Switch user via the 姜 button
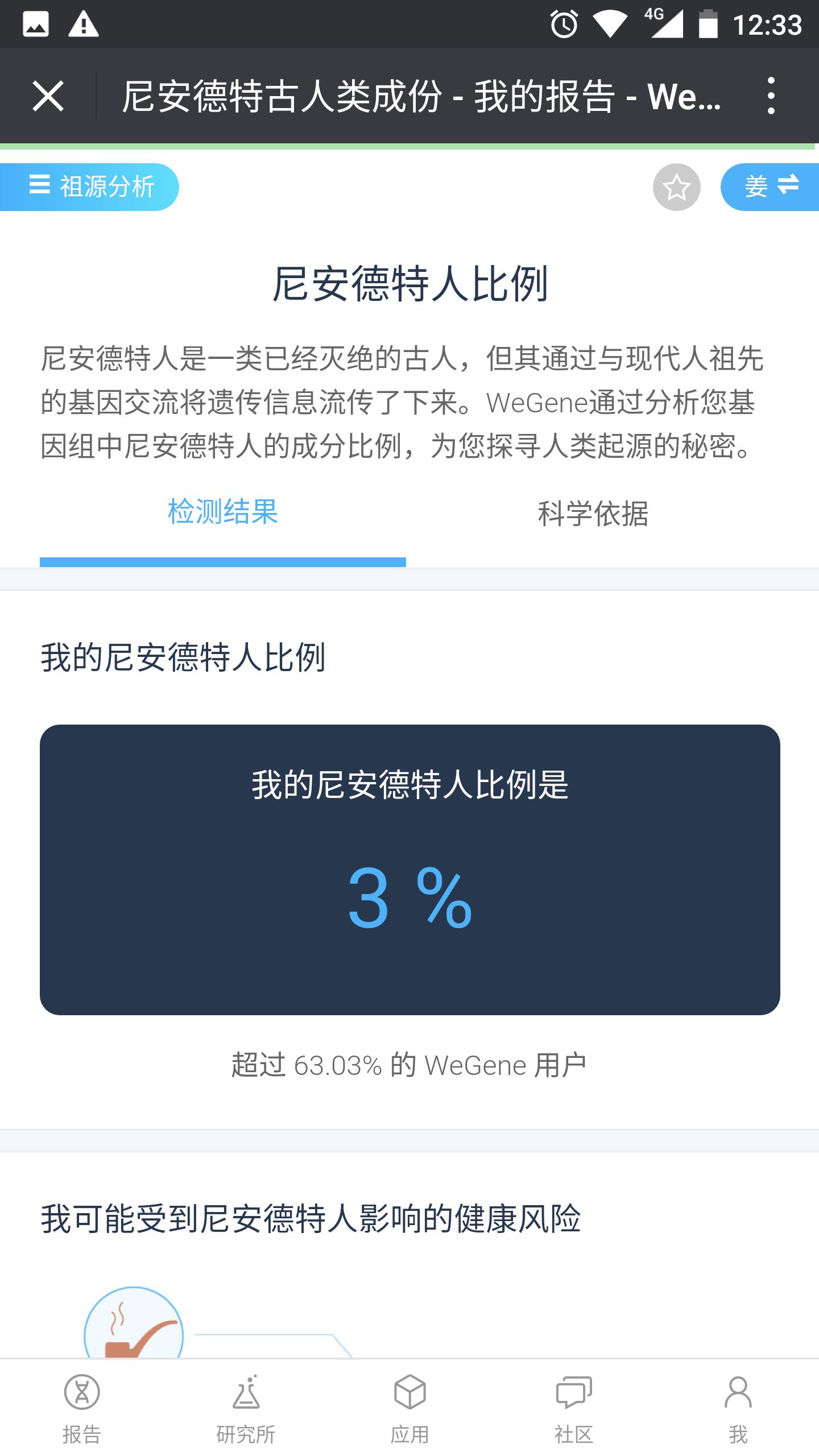Image resolution: width=819 pixels, height=1456 pixels. pyautogui.click(x=770, y=187)
